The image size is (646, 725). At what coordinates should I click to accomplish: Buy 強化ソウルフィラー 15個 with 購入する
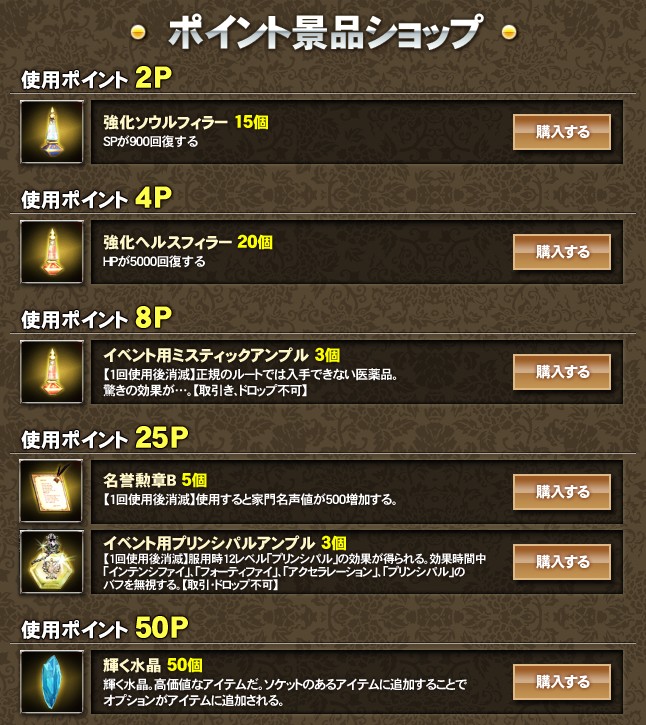tap(562, 132)
